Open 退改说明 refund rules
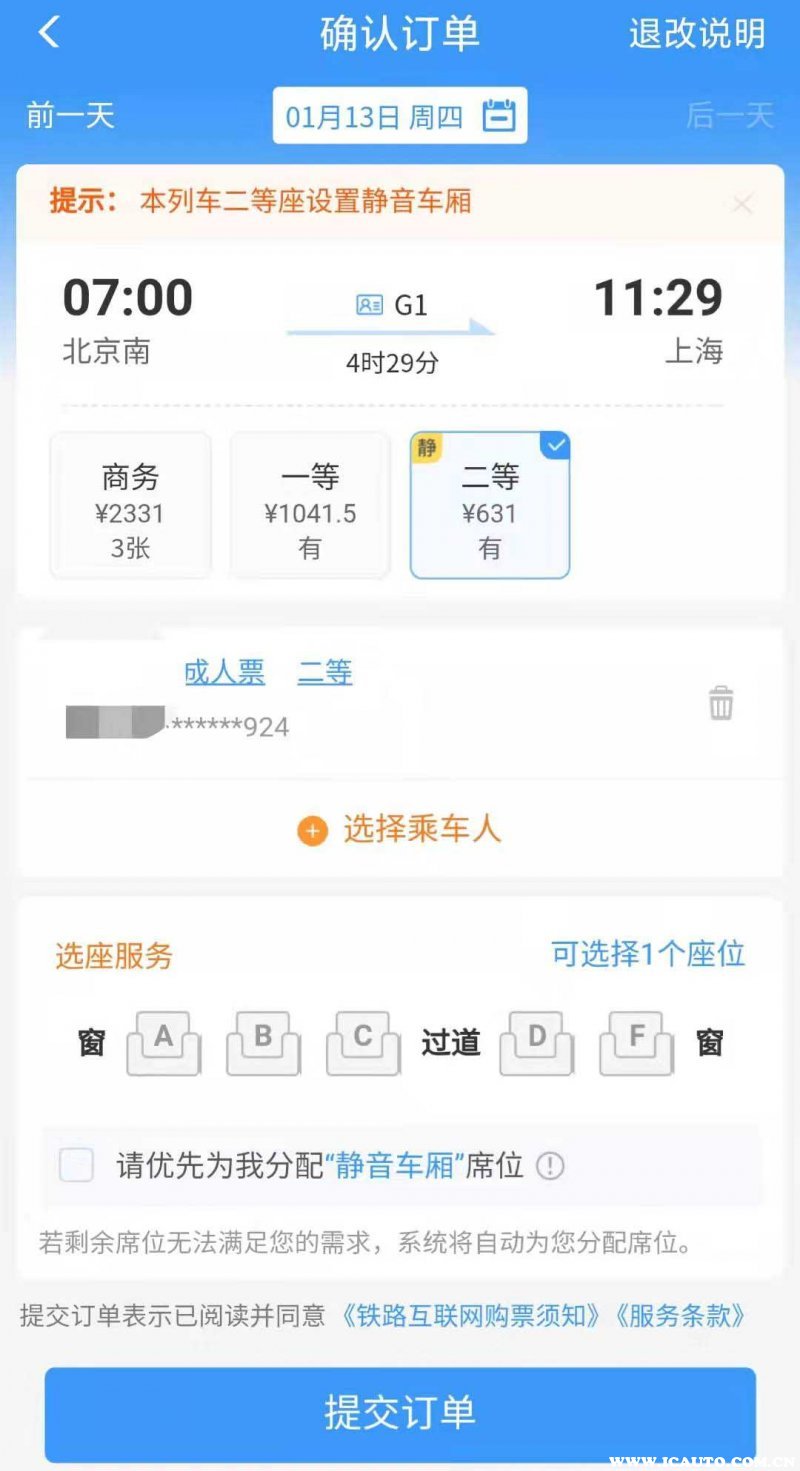Viewport: 800px width, 1471px height. pos(696,34)
